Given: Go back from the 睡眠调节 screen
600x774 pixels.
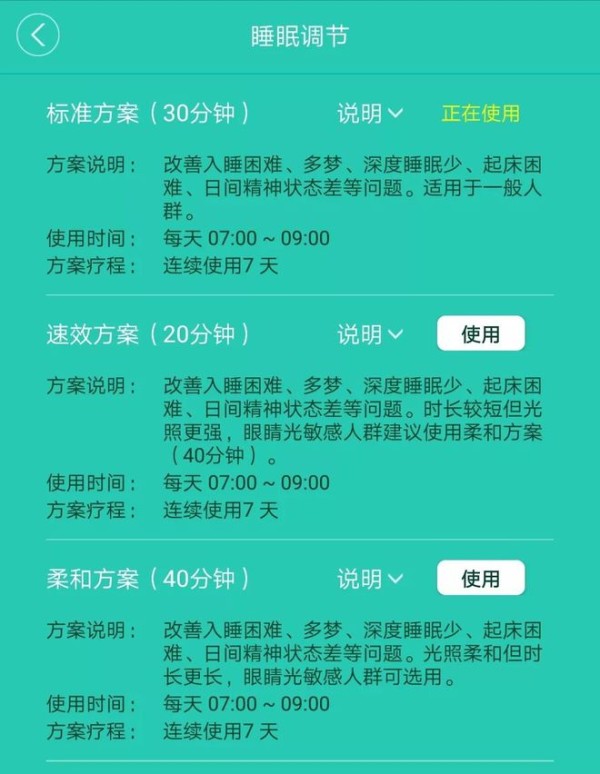Looking at the screenshot, I should (38, 36).
